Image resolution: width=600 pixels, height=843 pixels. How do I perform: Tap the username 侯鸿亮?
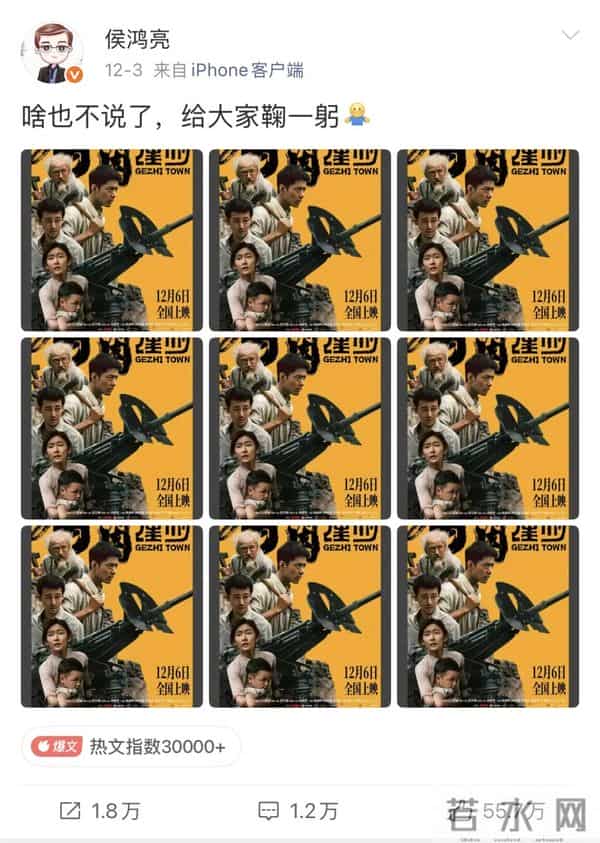tap(137, 39)
